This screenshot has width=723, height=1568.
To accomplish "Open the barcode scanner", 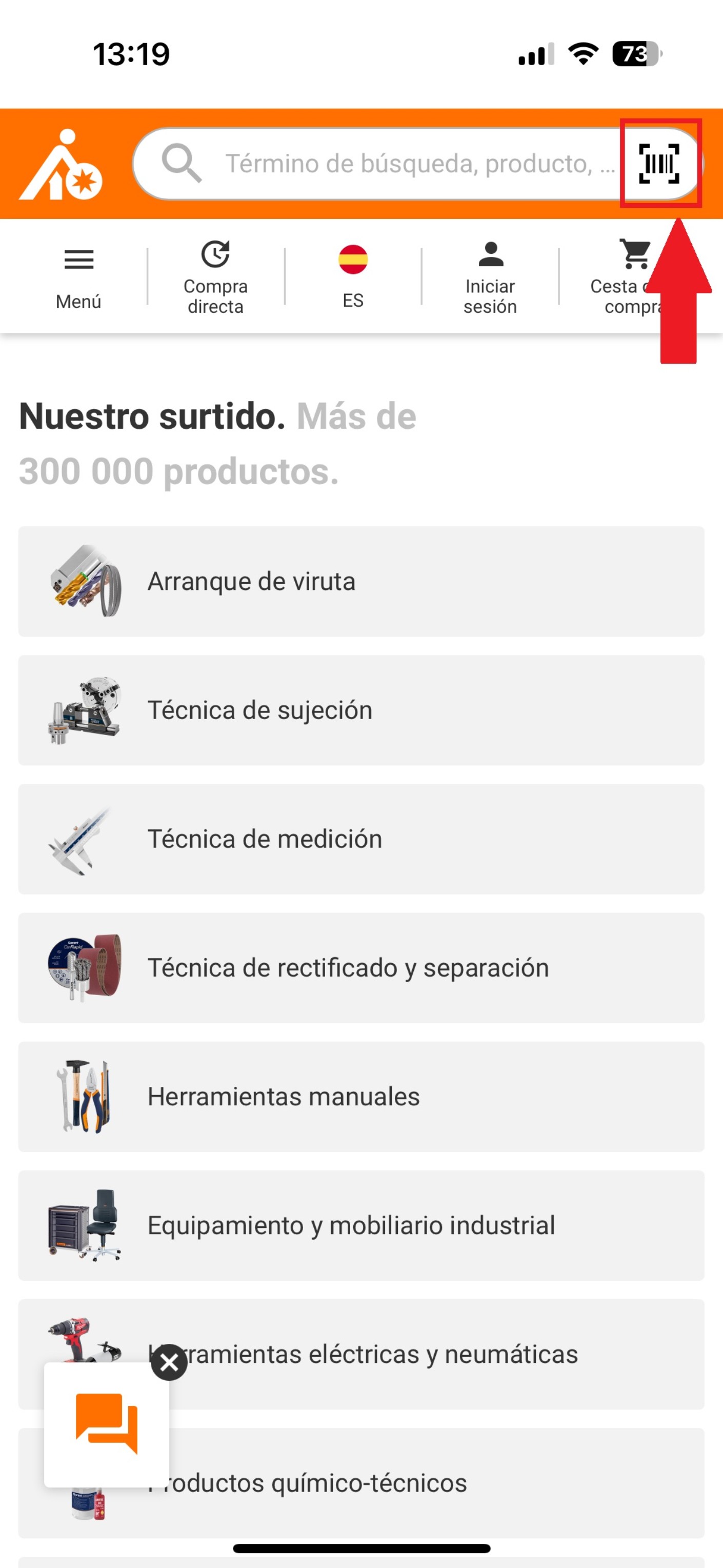I will click(659, 164).
